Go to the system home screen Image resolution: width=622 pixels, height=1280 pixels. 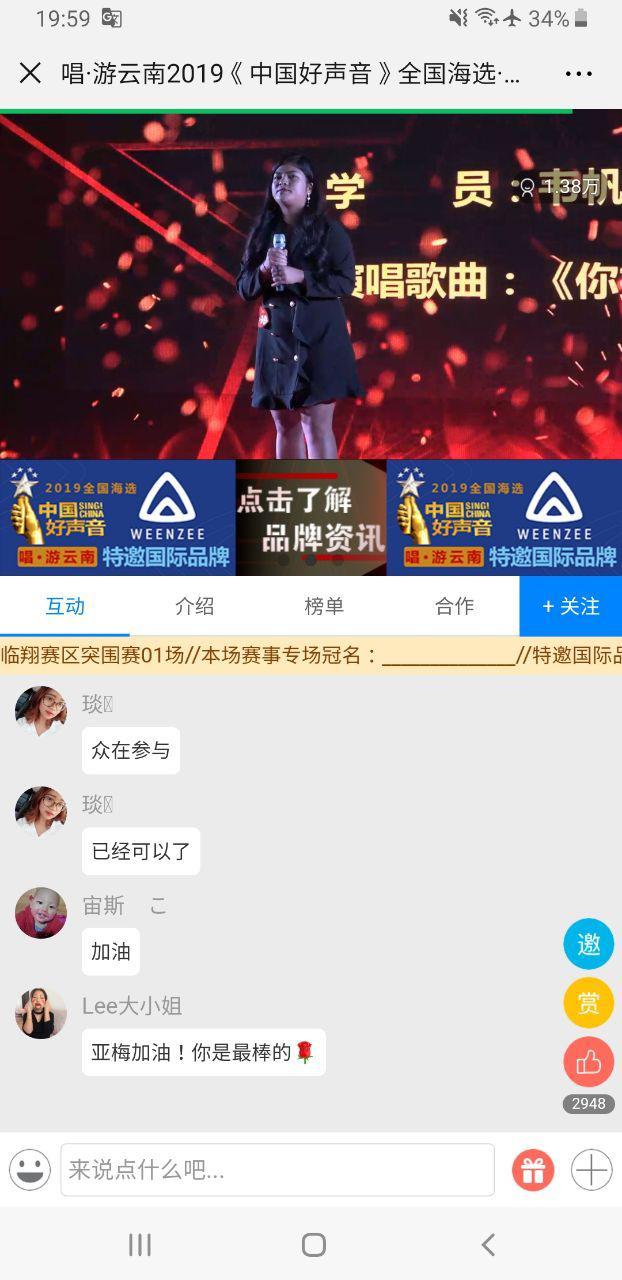313,1244
